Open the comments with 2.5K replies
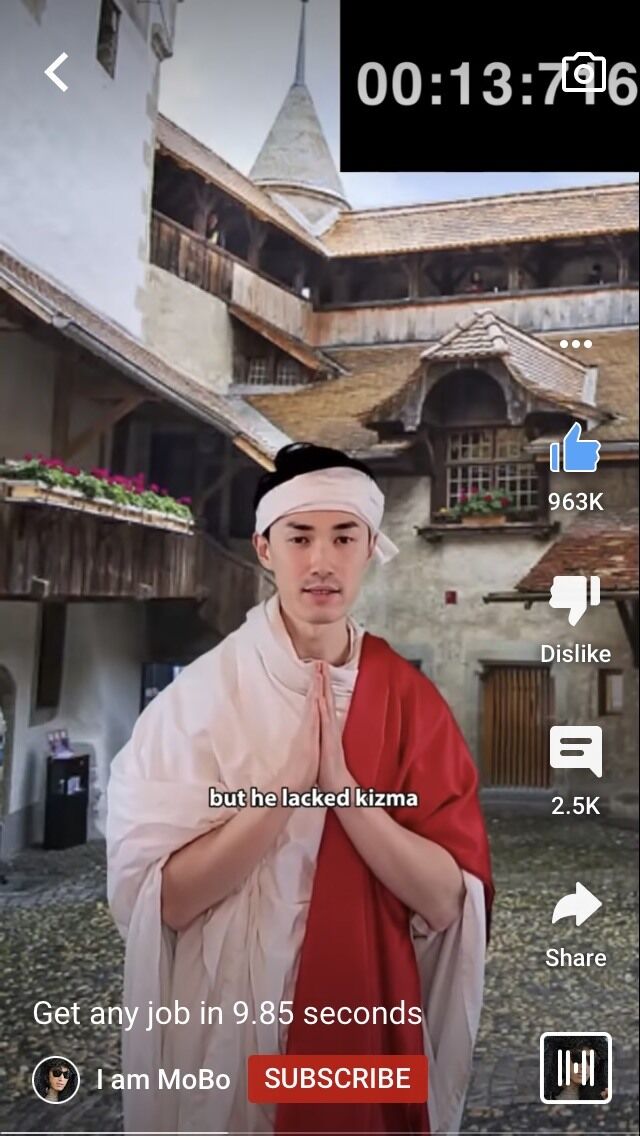The width and height of the screenshot is (640, 1136). coord(575,751)
